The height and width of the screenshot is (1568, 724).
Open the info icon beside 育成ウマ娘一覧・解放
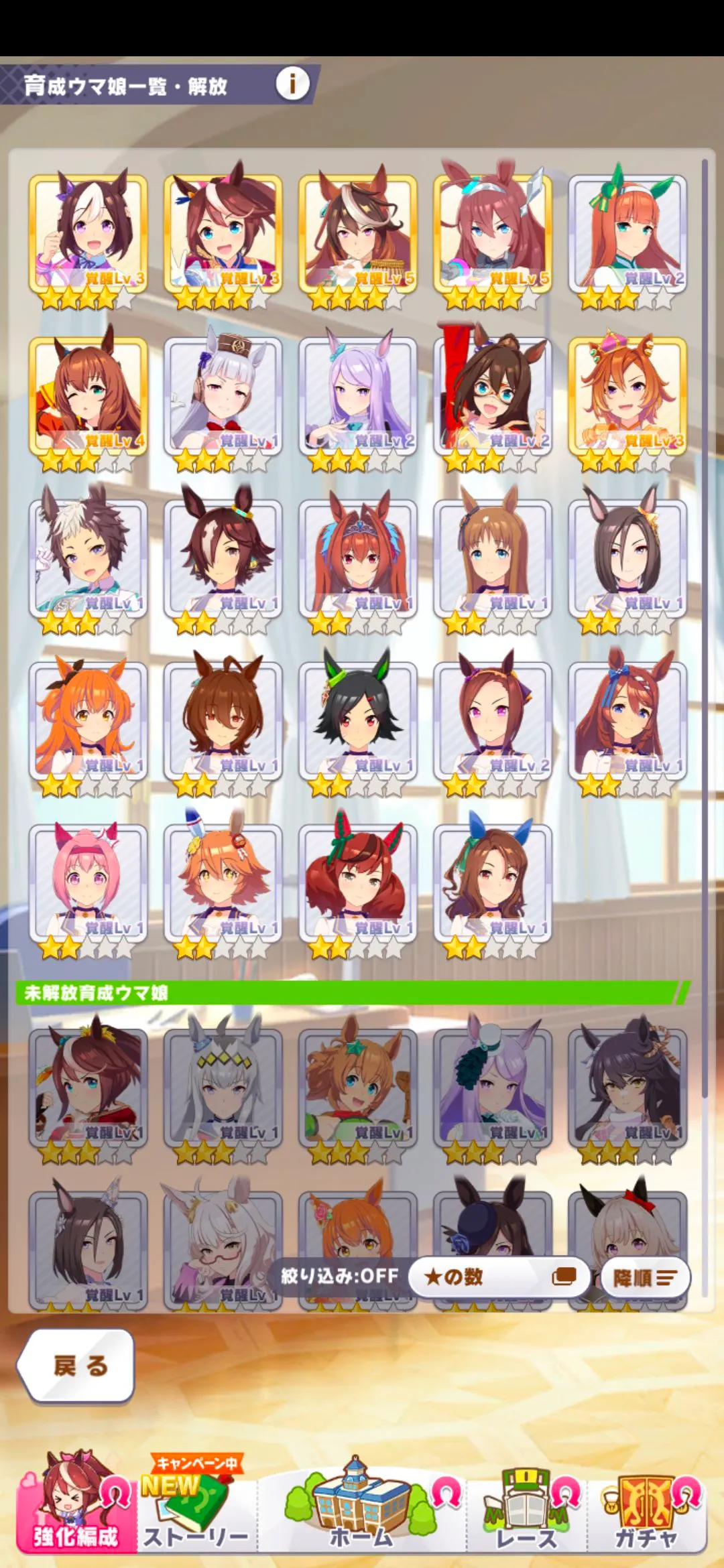(292, 84)
